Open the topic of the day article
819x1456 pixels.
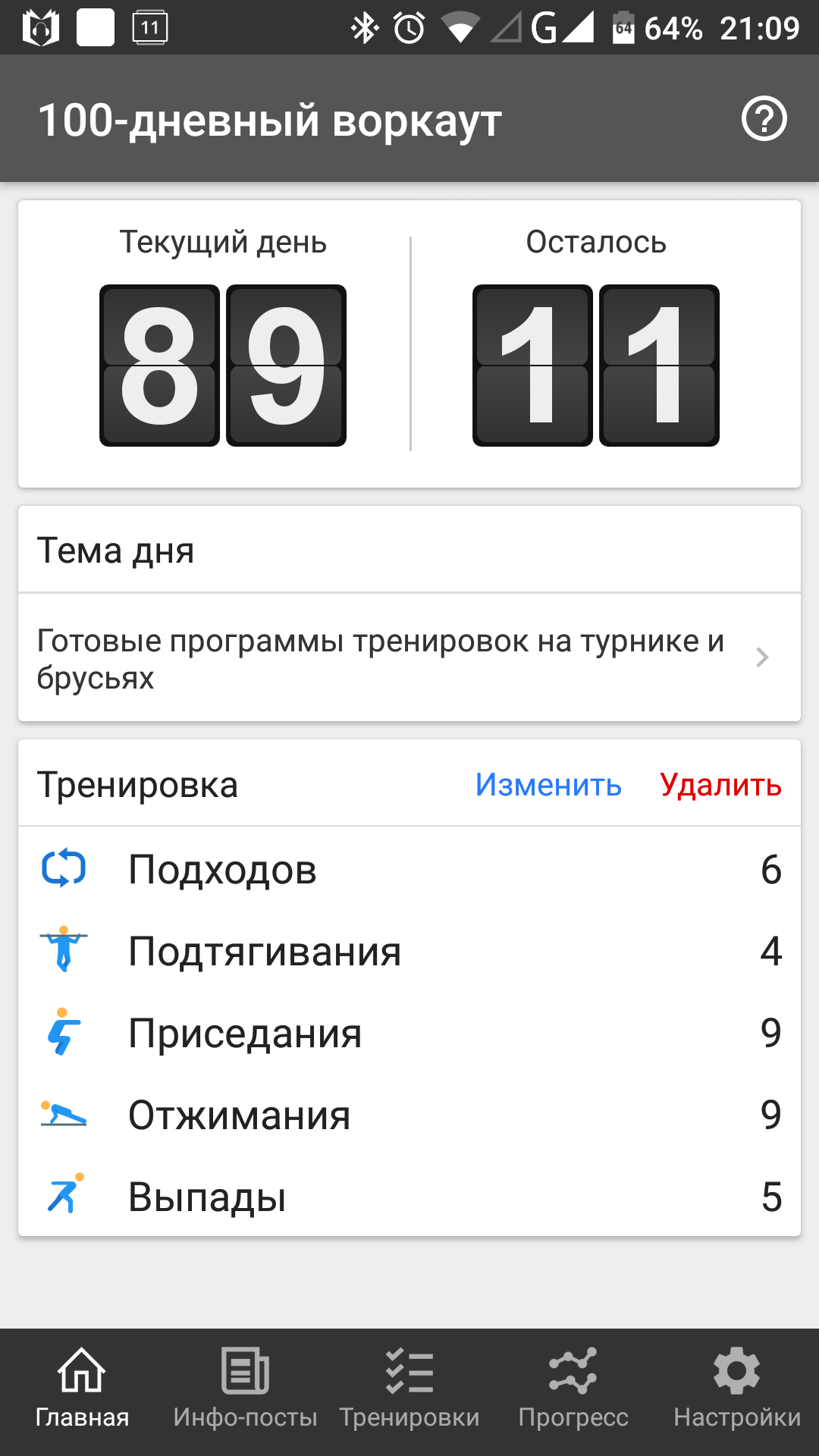click(402, 658)
